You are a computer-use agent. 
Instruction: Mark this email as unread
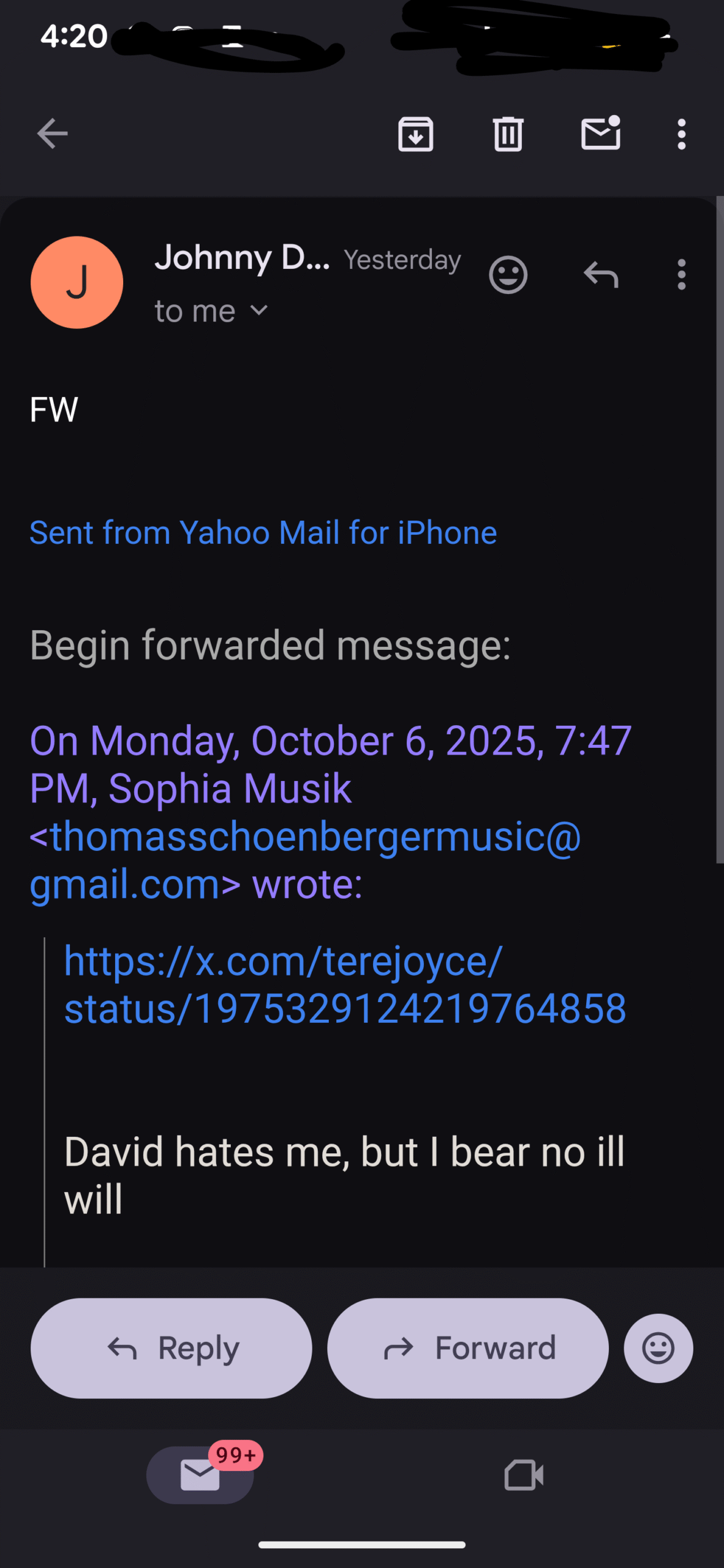tap(600, 134)
